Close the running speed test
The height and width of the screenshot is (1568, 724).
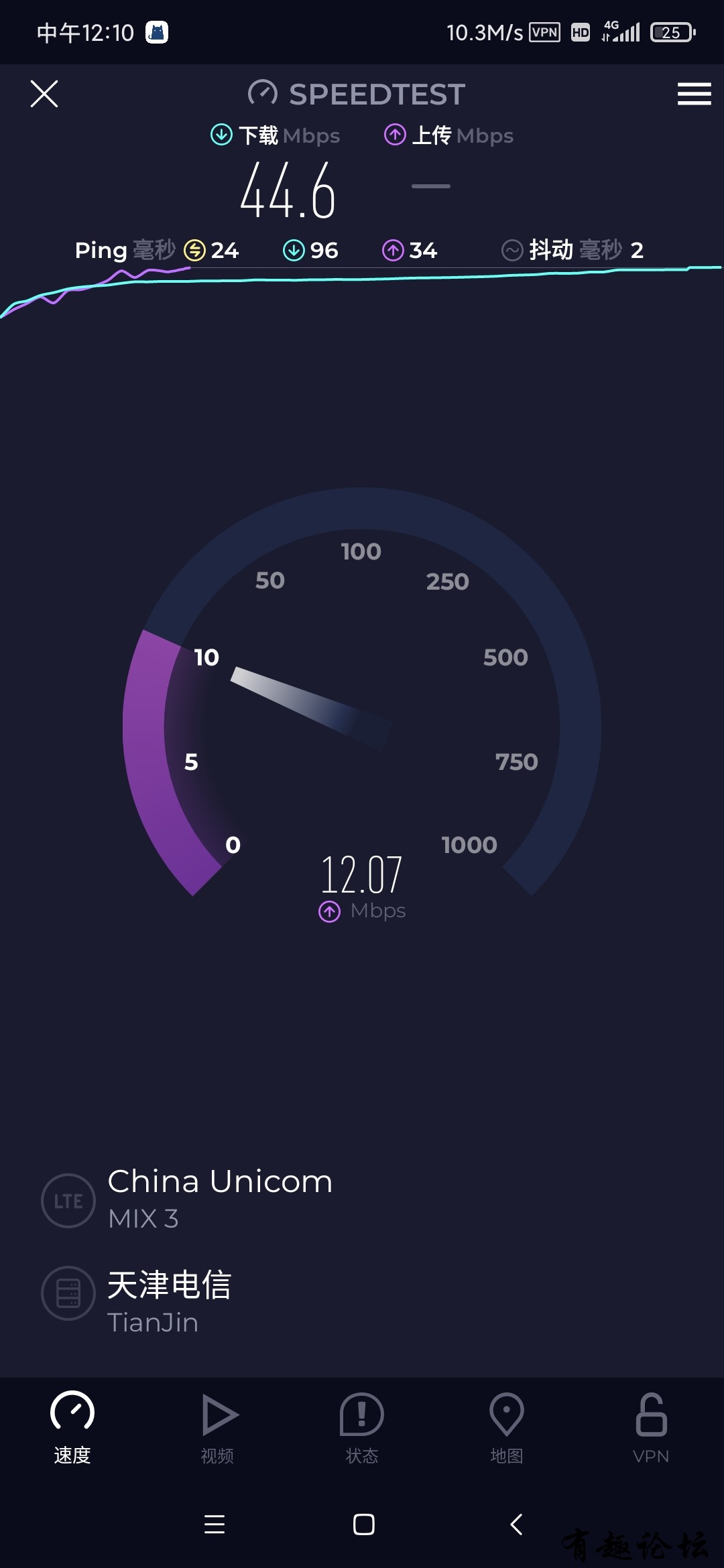[x=44, y=94]
